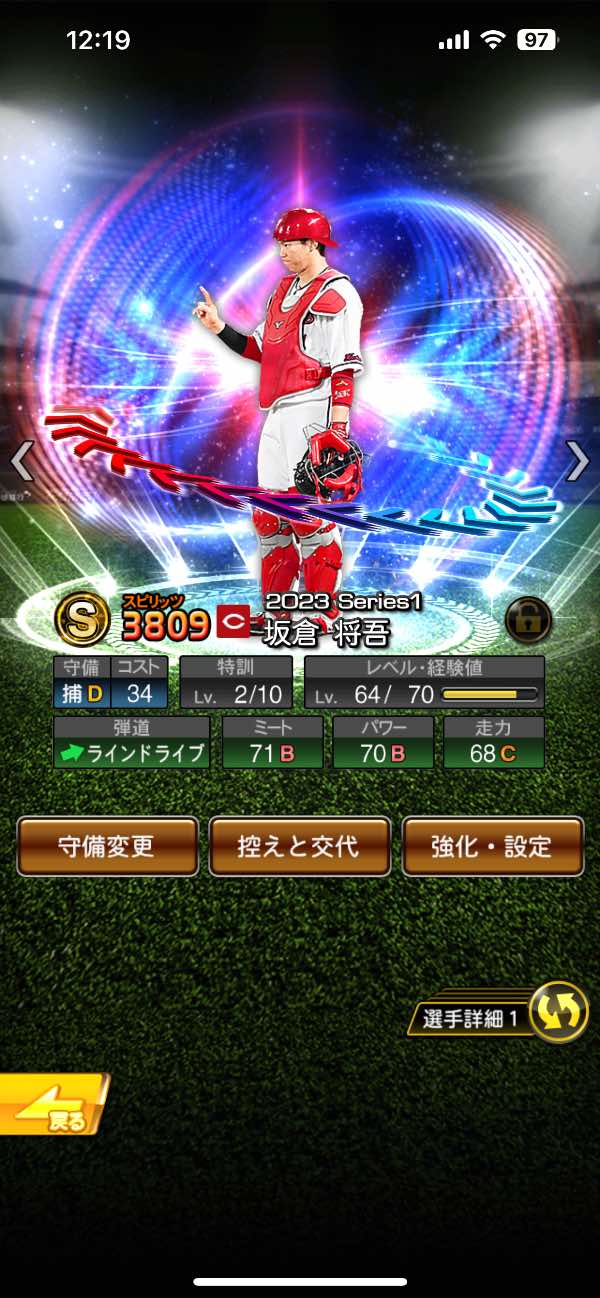Go to the previous player with left arrow
The image size is (600, 1298).
tap(22, 461)
